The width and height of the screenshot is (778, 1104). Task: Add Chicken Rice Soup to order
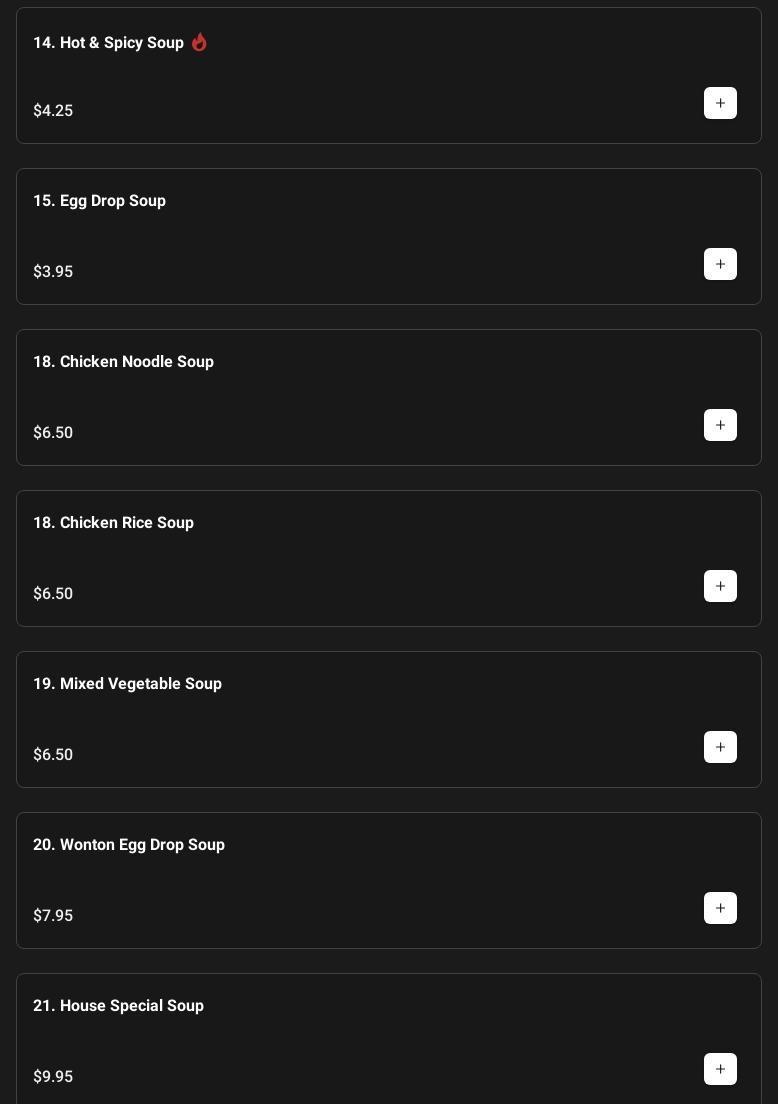(x=720, y=586)
